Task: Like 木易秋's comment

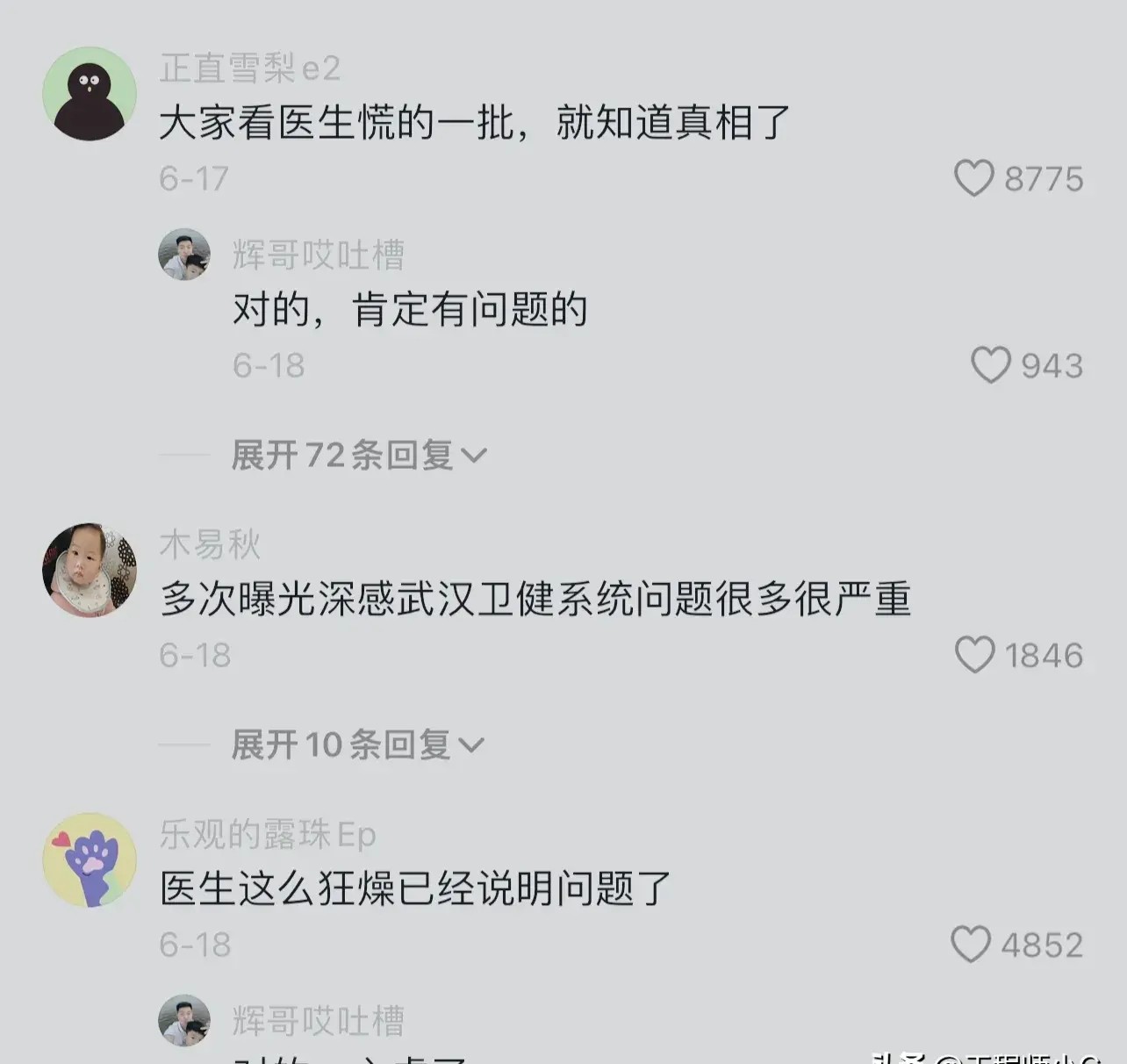Action: coord(973,655)
